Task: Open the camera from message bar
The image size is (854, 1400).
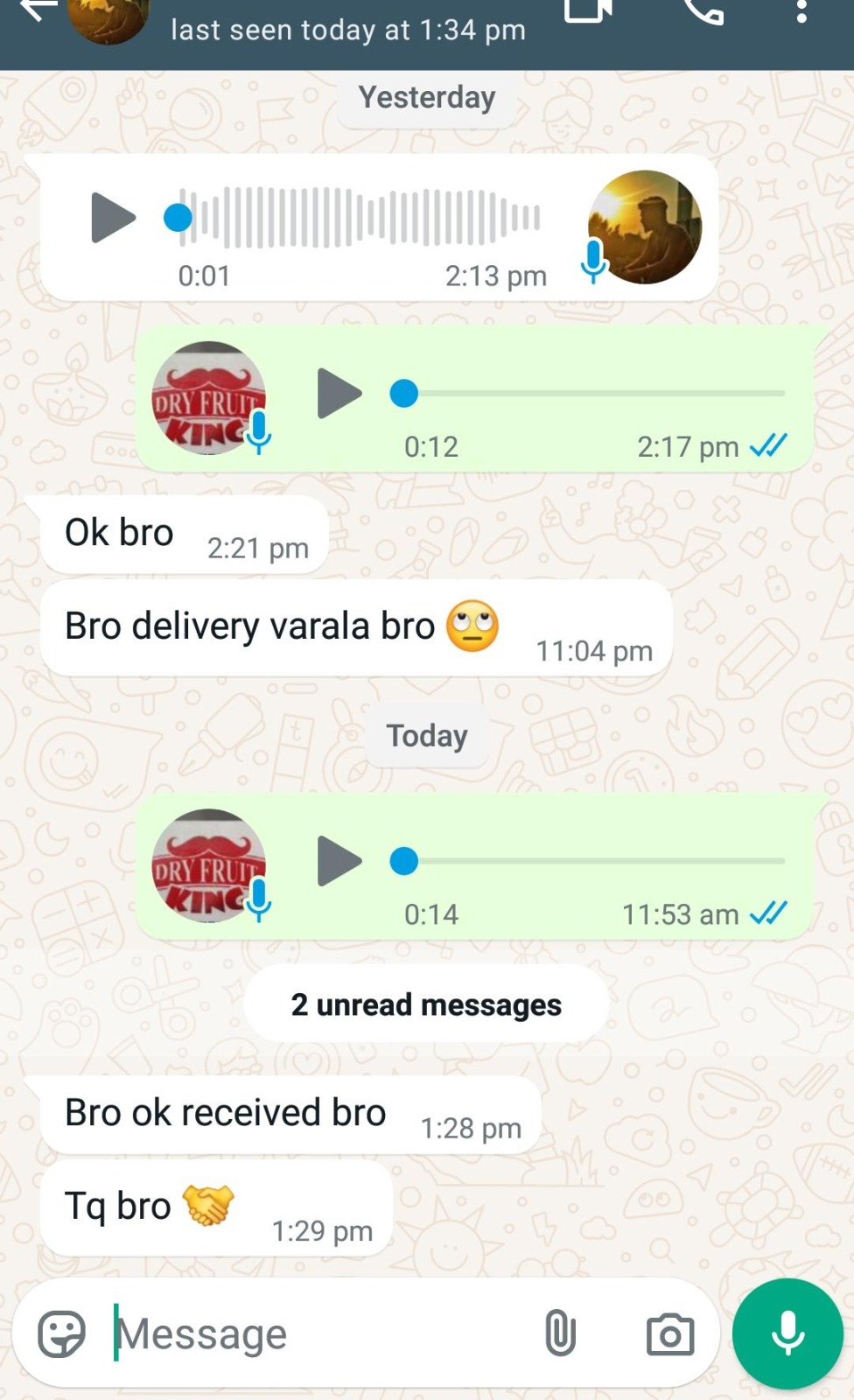Action: tap(669, 1334)
